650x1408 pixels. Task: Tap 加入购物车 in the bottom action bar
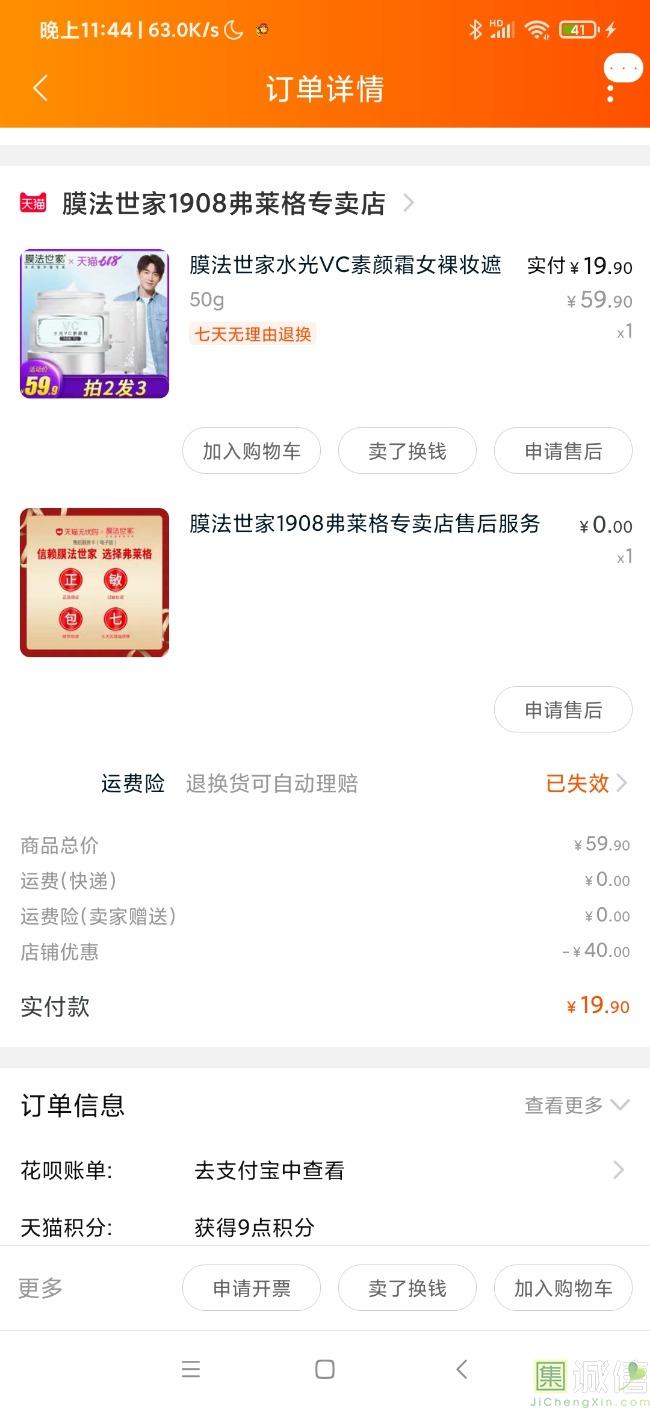[x=563, y=1288]
